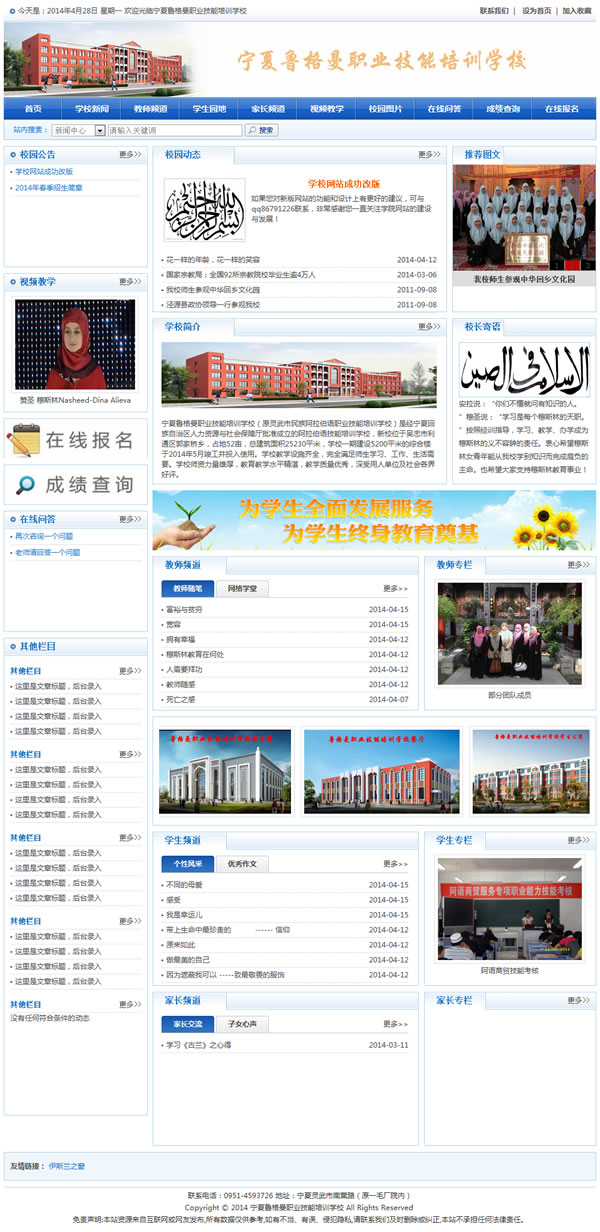The width and height of the screenshot is (600, 1232).
Task: Open the article 雷裕与贫穷
Action: pos(185,609)
